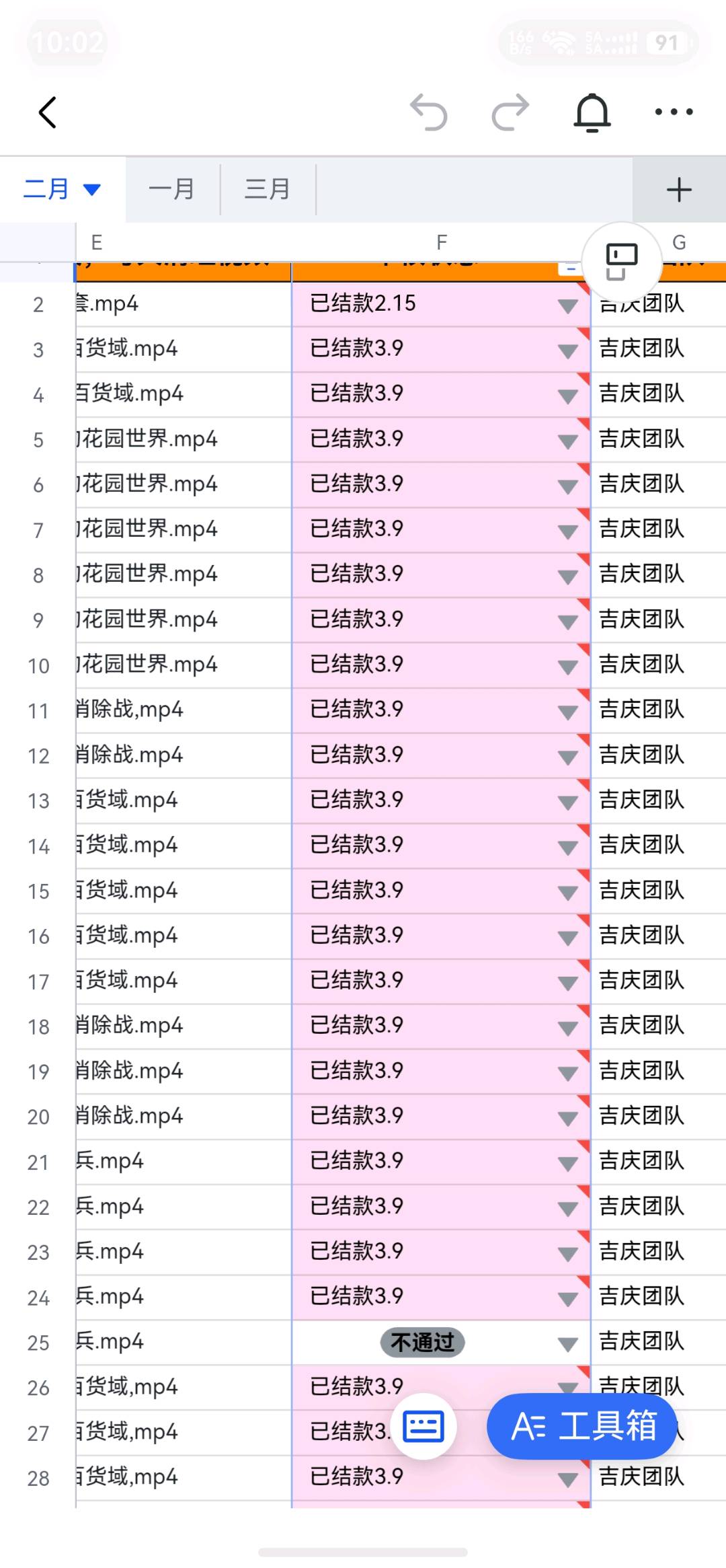
Task: Open the three-dot overflow menu
Action: tap(674, 112)
